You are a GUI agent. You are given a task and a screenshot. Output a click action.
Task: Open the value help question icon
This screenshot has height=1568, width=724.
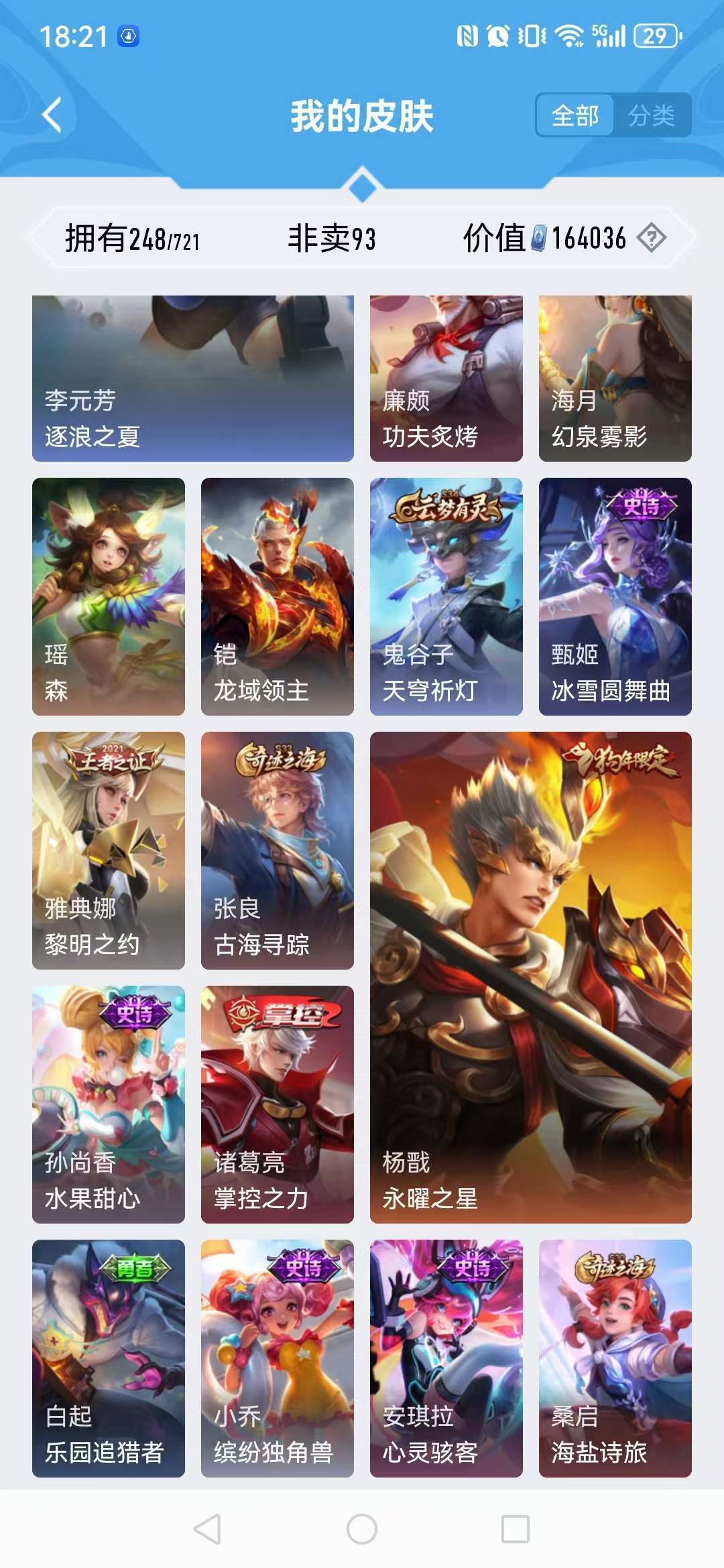click(x=651, y=238)
